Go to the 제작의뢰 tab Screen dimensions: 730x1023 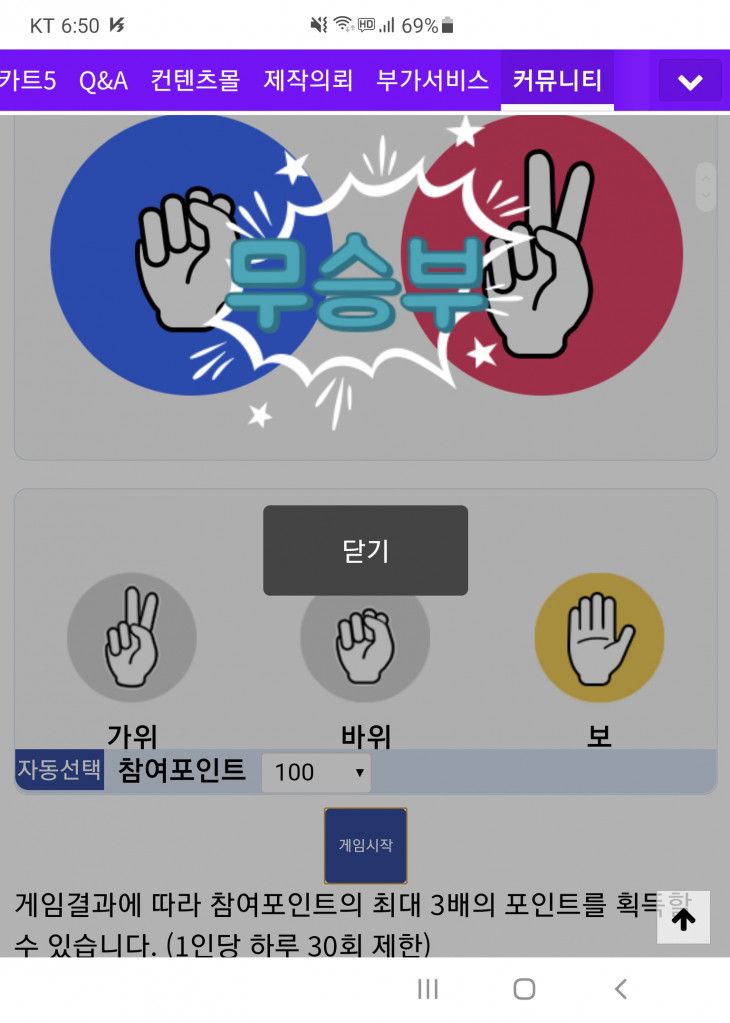tap(308, 81)
